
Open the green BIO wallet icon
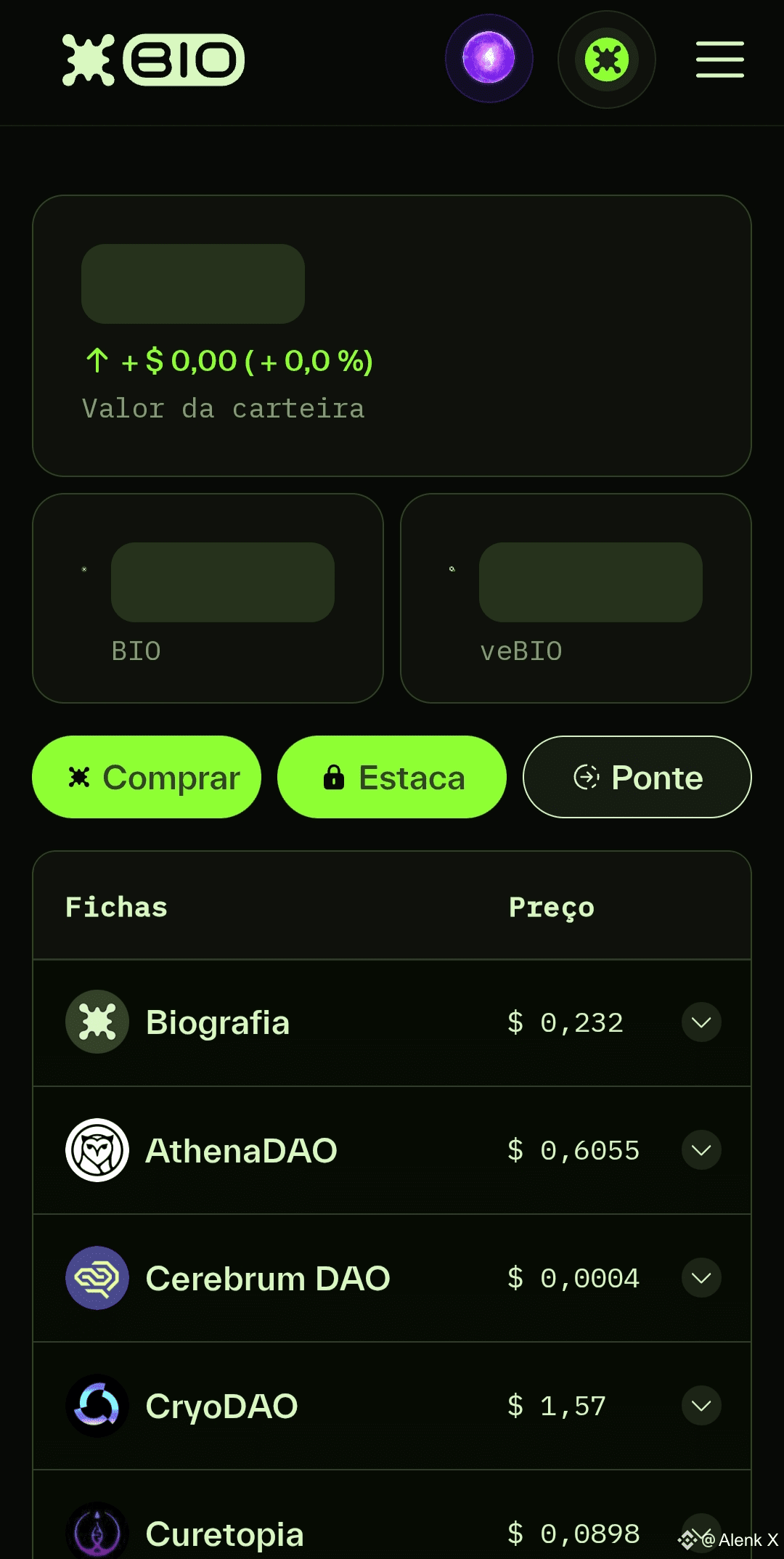coord(607,60)
